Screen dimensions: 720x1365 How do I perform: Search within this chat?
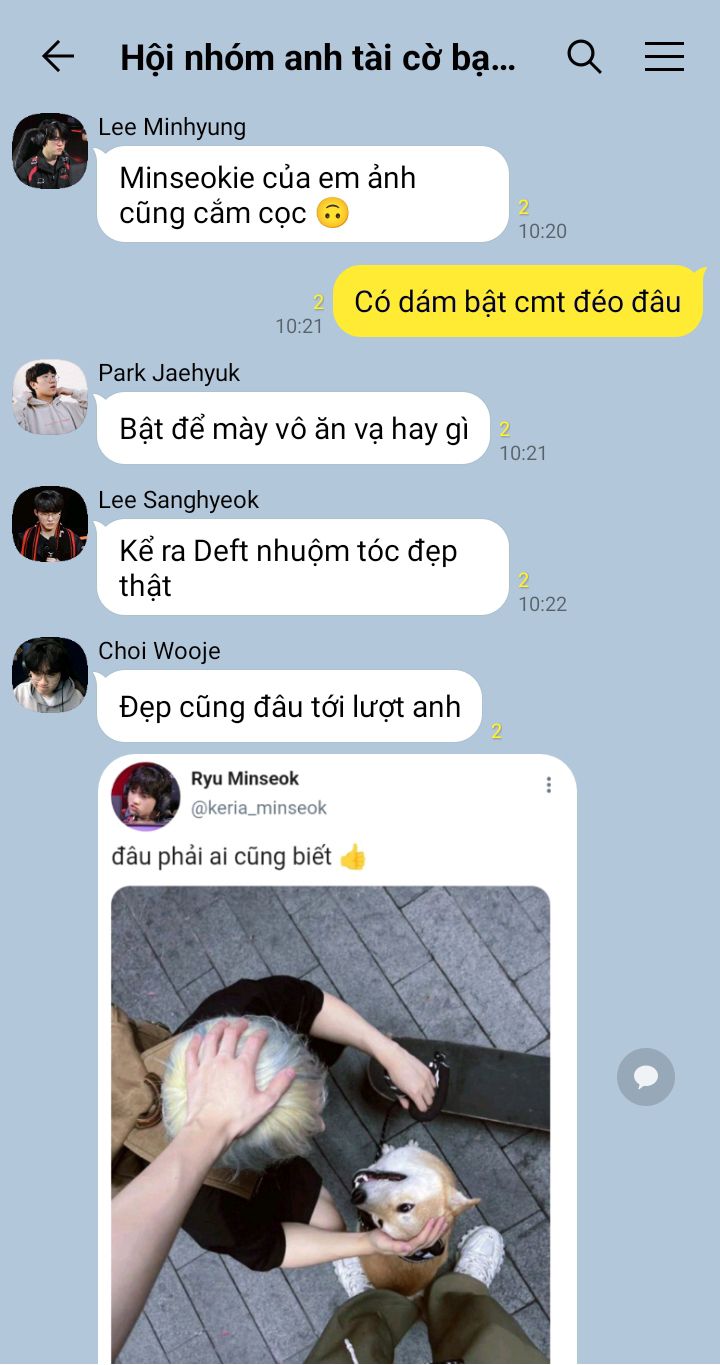tap(584, 57)
